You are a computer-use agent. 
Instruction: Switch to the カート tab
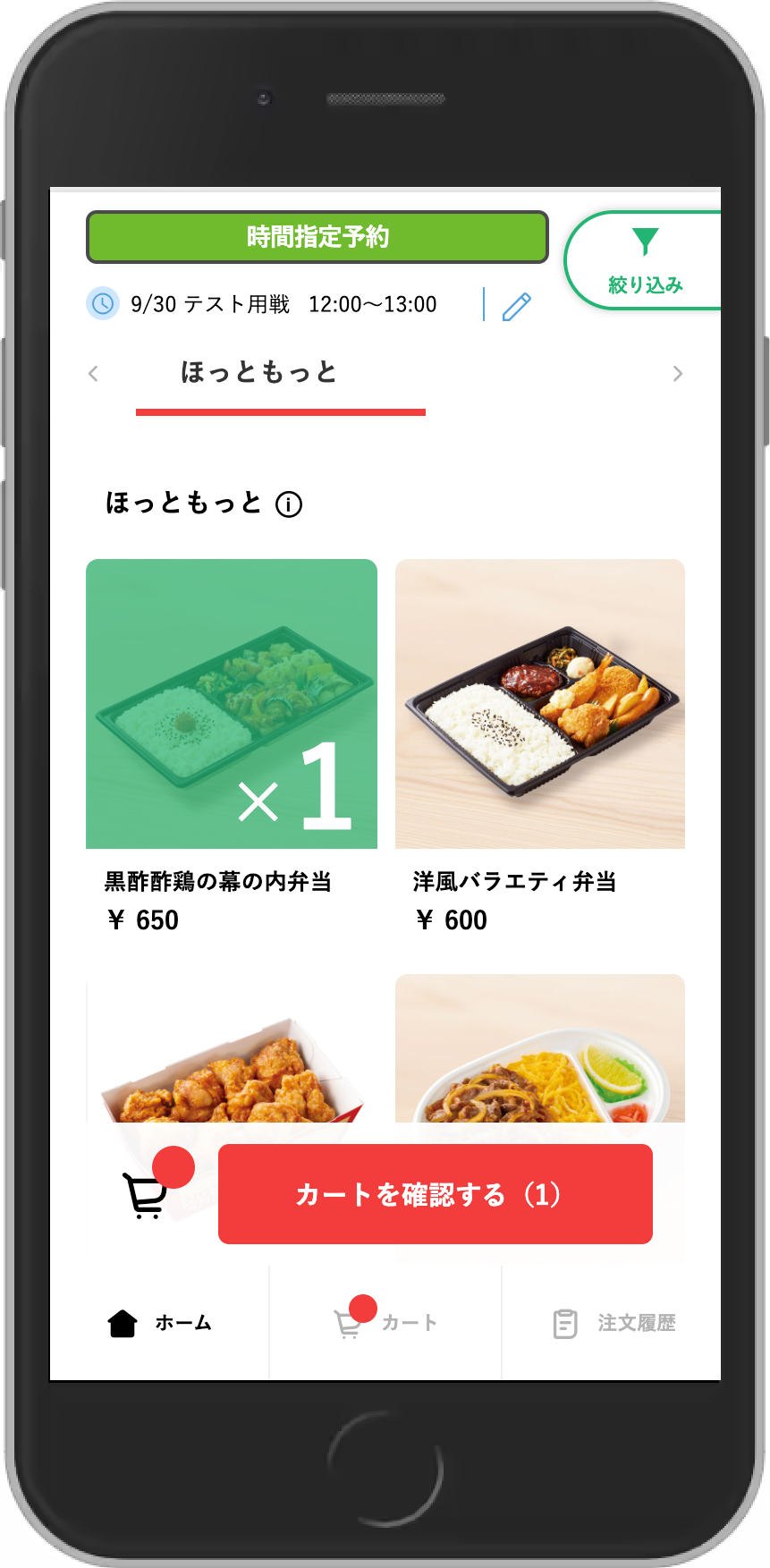point(385,1323)
